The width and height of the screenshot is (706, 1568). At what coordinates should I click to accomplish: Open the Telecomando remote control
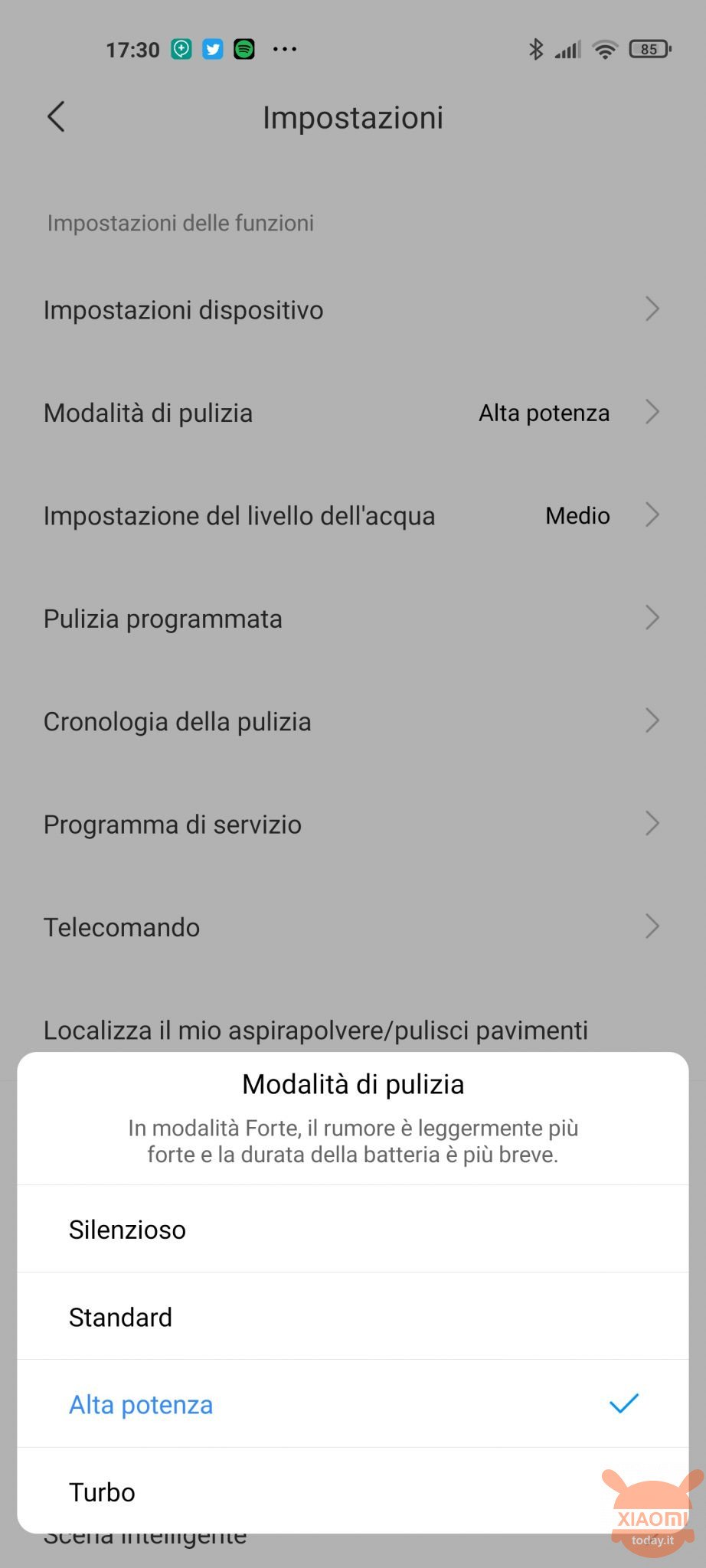click(x=353, y=927)
